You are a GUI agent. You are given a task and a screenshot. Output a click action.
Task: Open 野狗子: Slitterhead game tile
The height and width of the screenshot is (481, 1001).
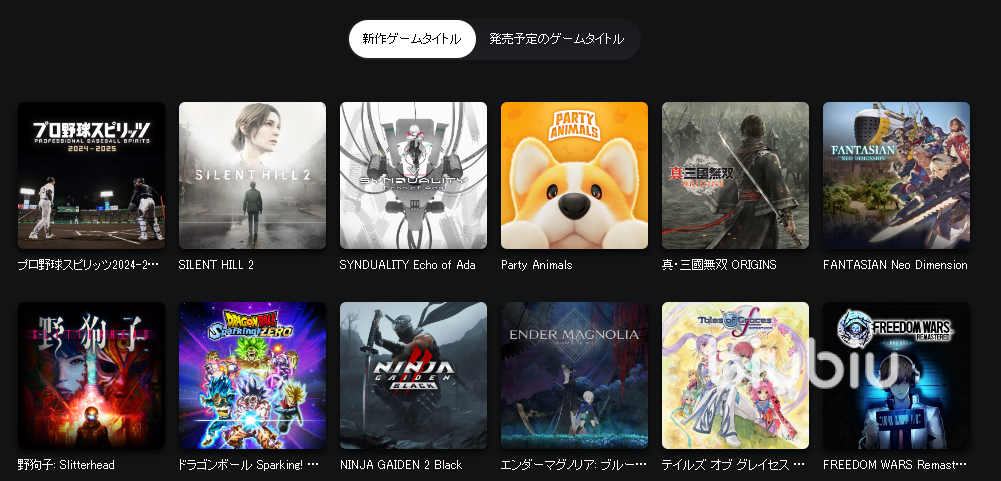(91, 375)
